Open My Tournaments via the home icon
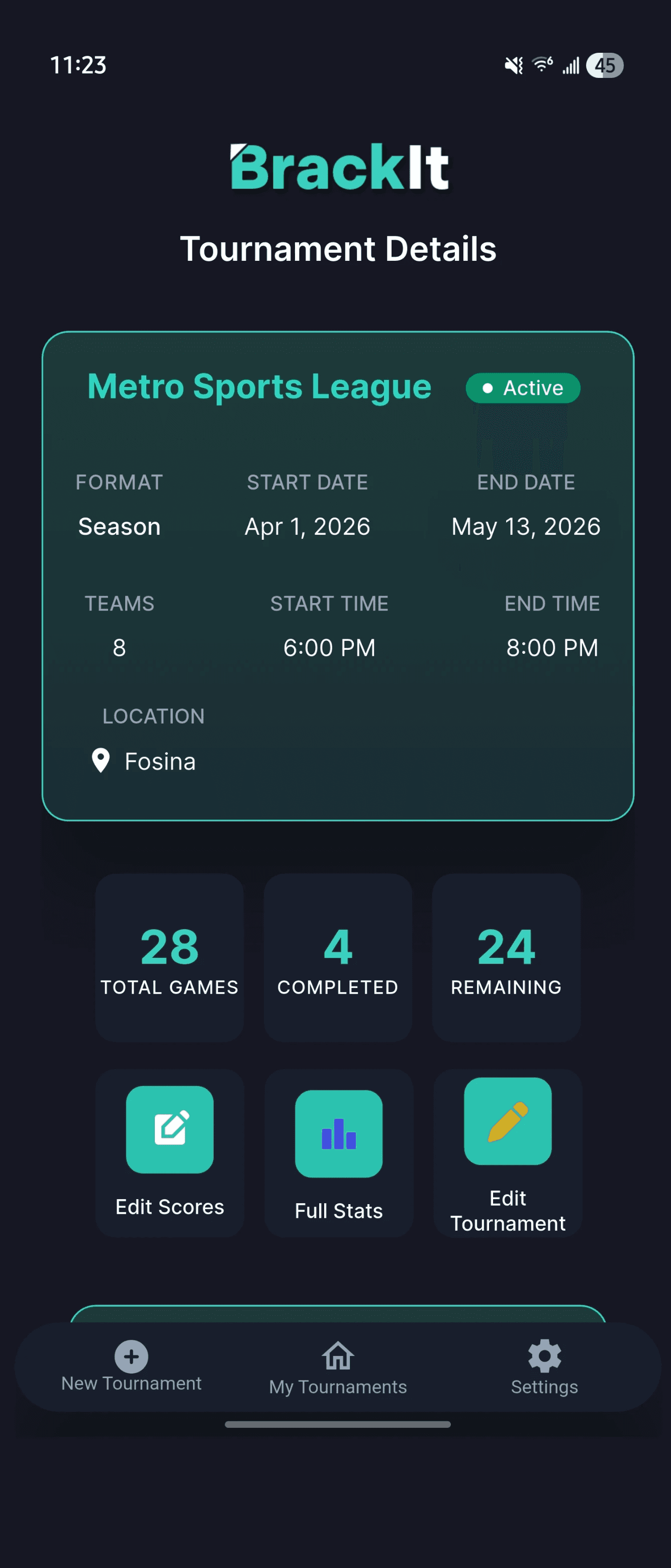The width and height of the screenshot is (671, 1568). [337, 1356]
